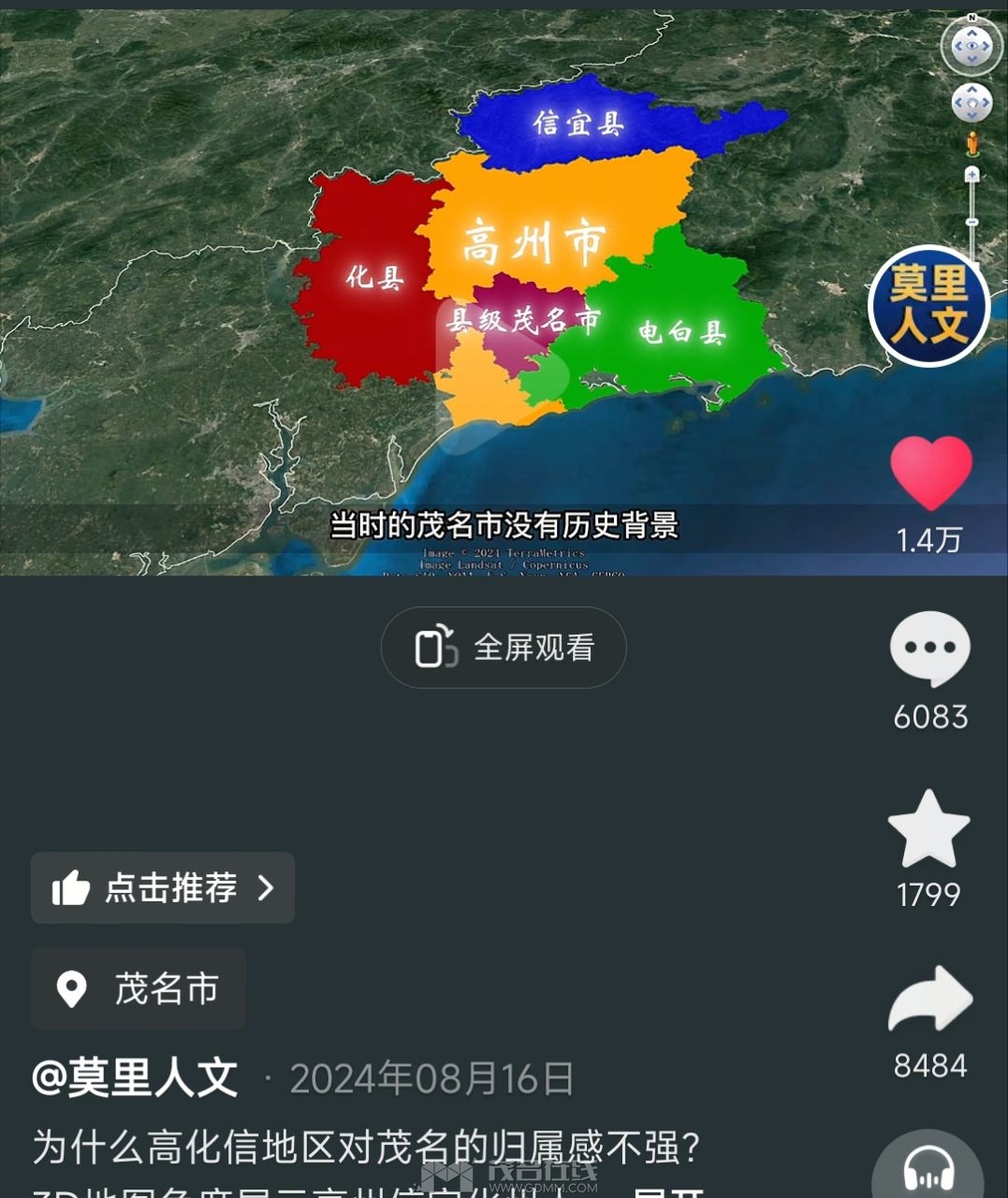Screen dimensions: 1008x1198
Task: Open the comments with 6083 replies
Action: (x=929, y=648)
